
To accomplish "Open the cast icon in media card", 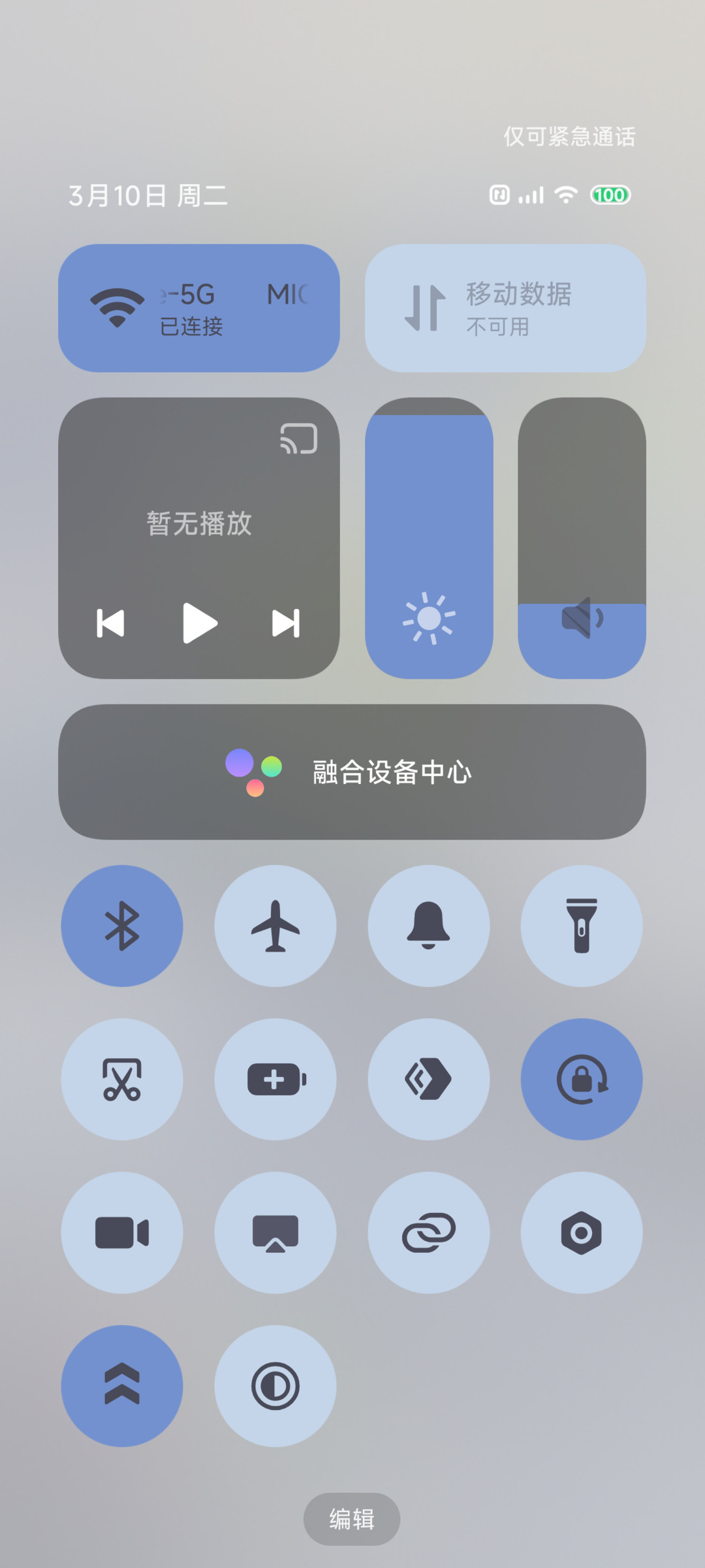I will tap(299, 438).
